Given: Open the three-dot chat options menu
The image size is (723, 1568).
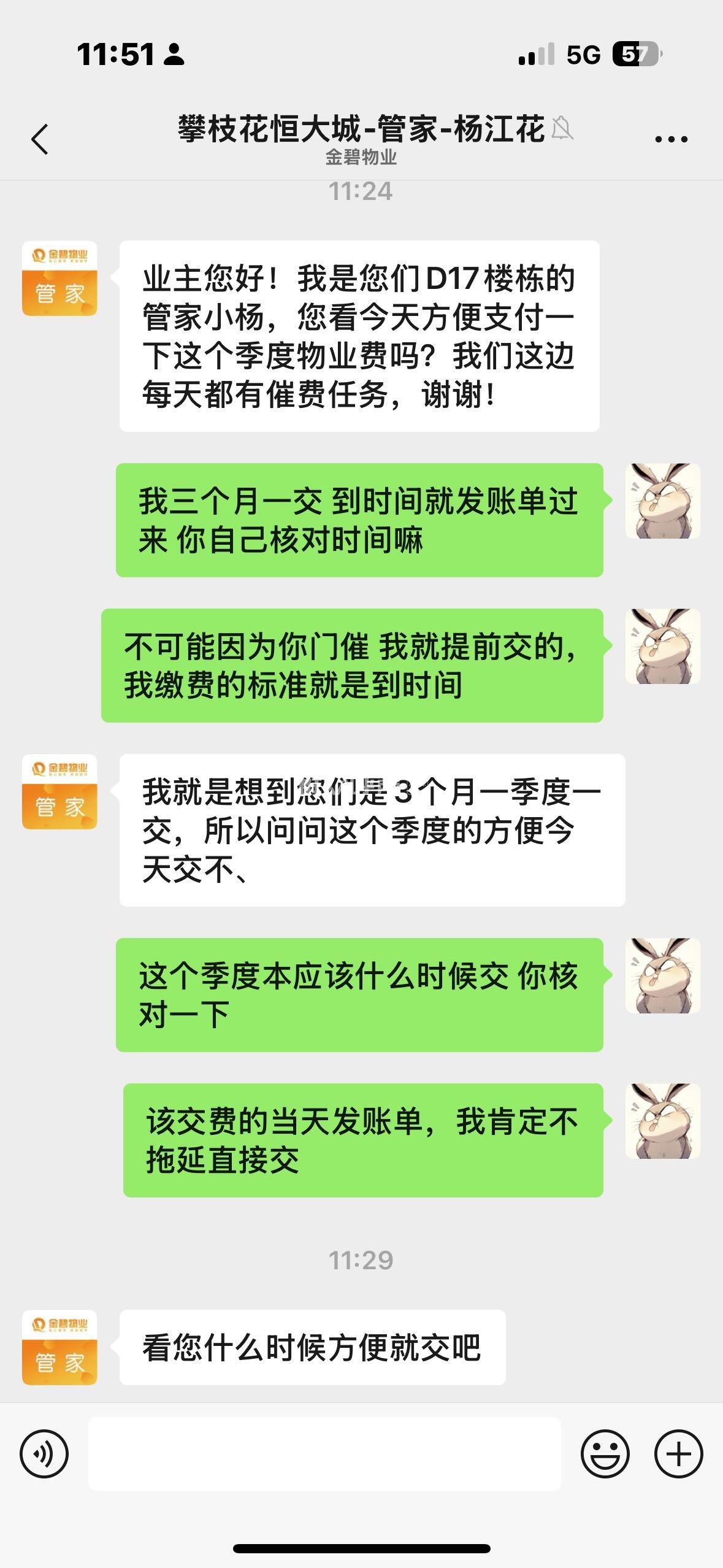Looking at the screenshot, I should point(671,139).
